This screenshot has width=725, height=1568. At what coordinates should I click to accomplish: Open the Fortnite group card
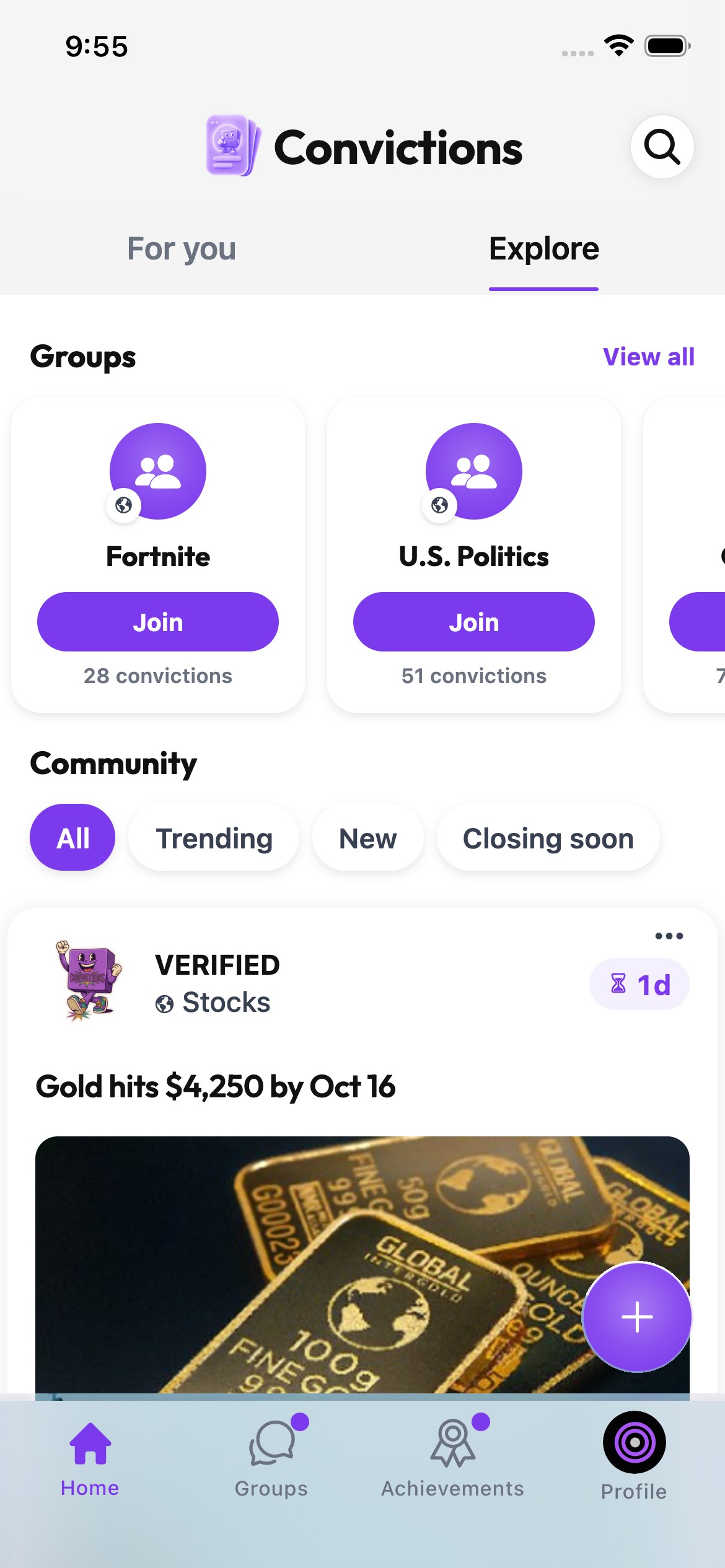pyautogui.click(x=158, y=555)
